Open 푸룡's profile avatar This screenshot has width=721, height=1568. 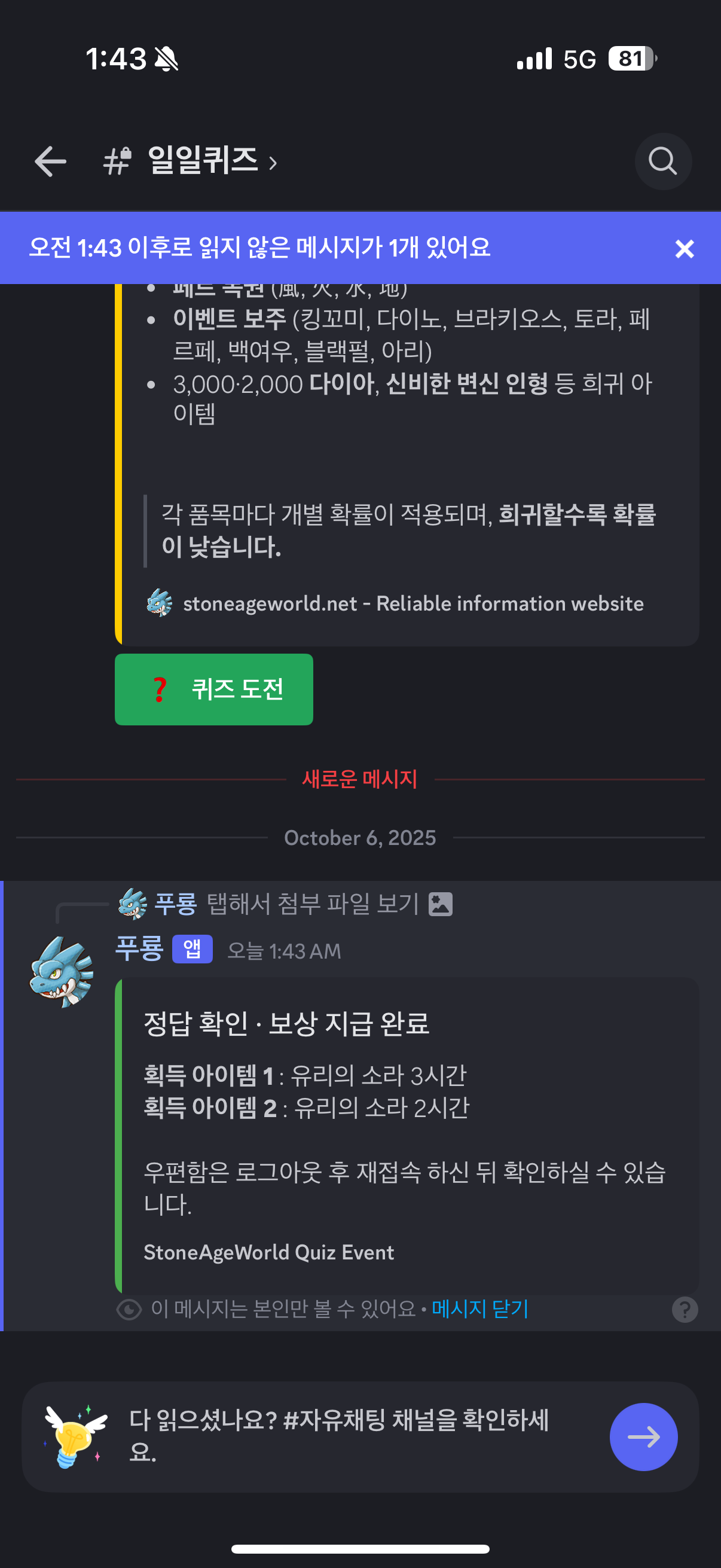pyautogui.click(x=62, y=972)
